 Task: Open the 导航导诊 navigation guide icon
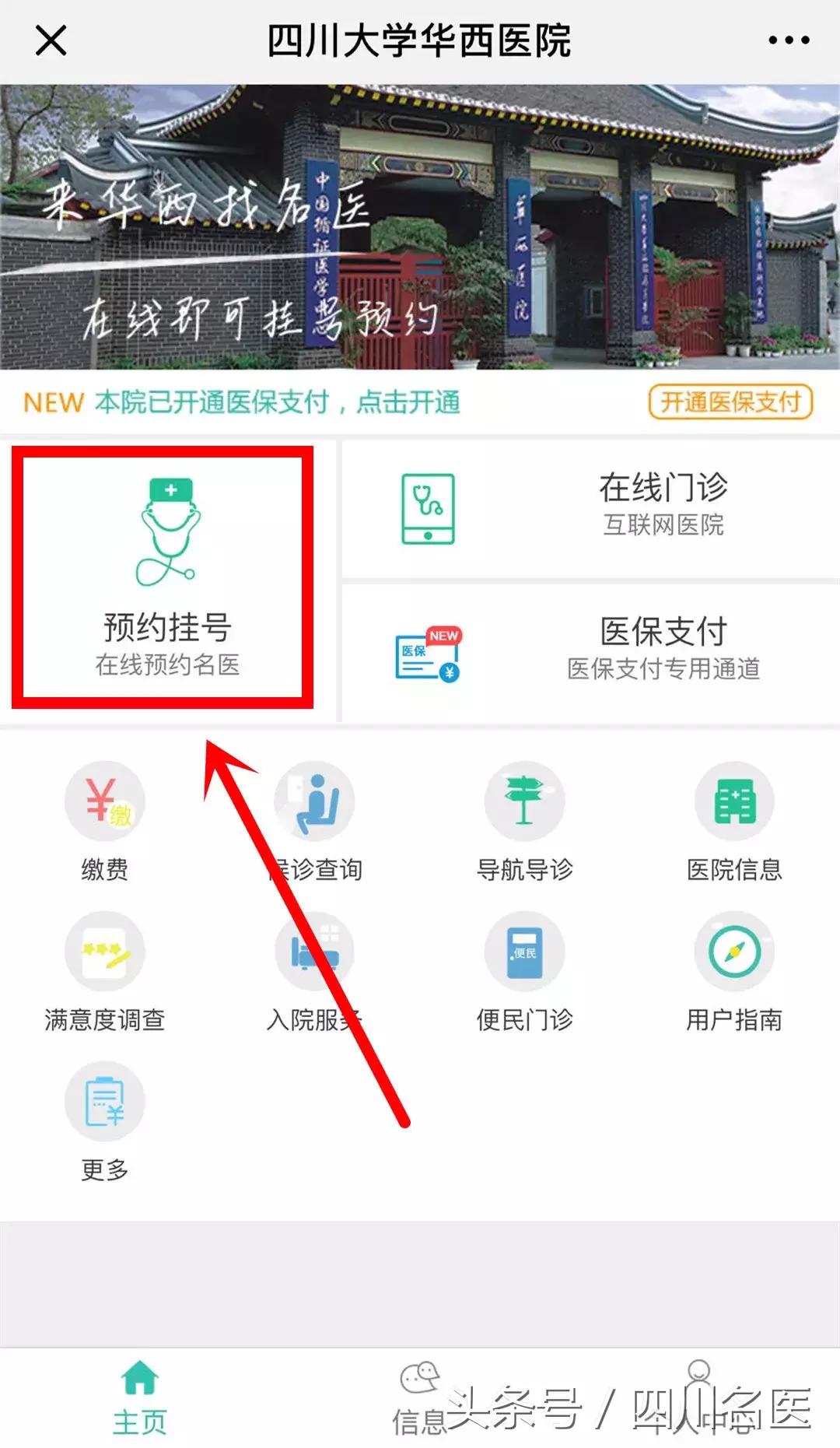click(523, 801)
